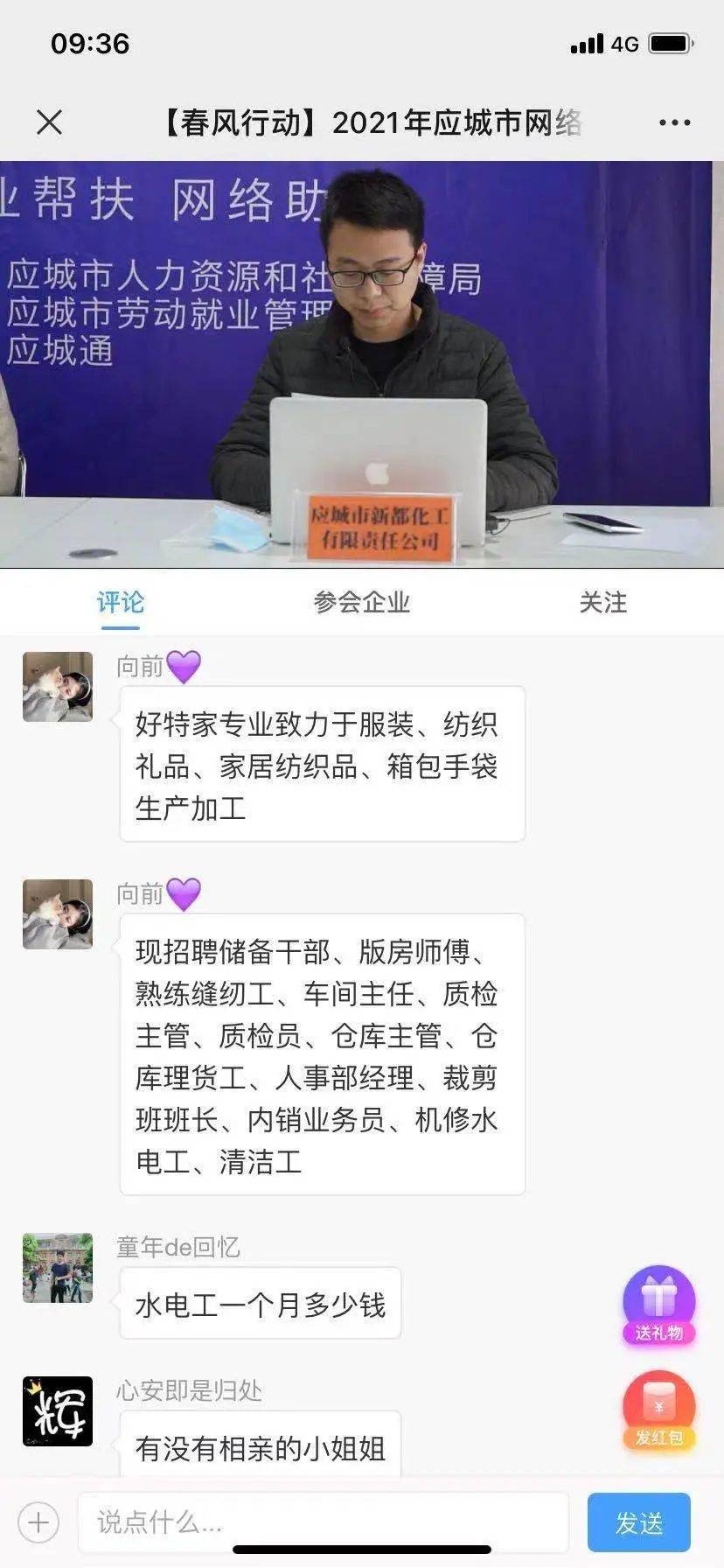Open the three-dot overflow menu
Viewport: 724px width, 1568px height.
[674, 122]
